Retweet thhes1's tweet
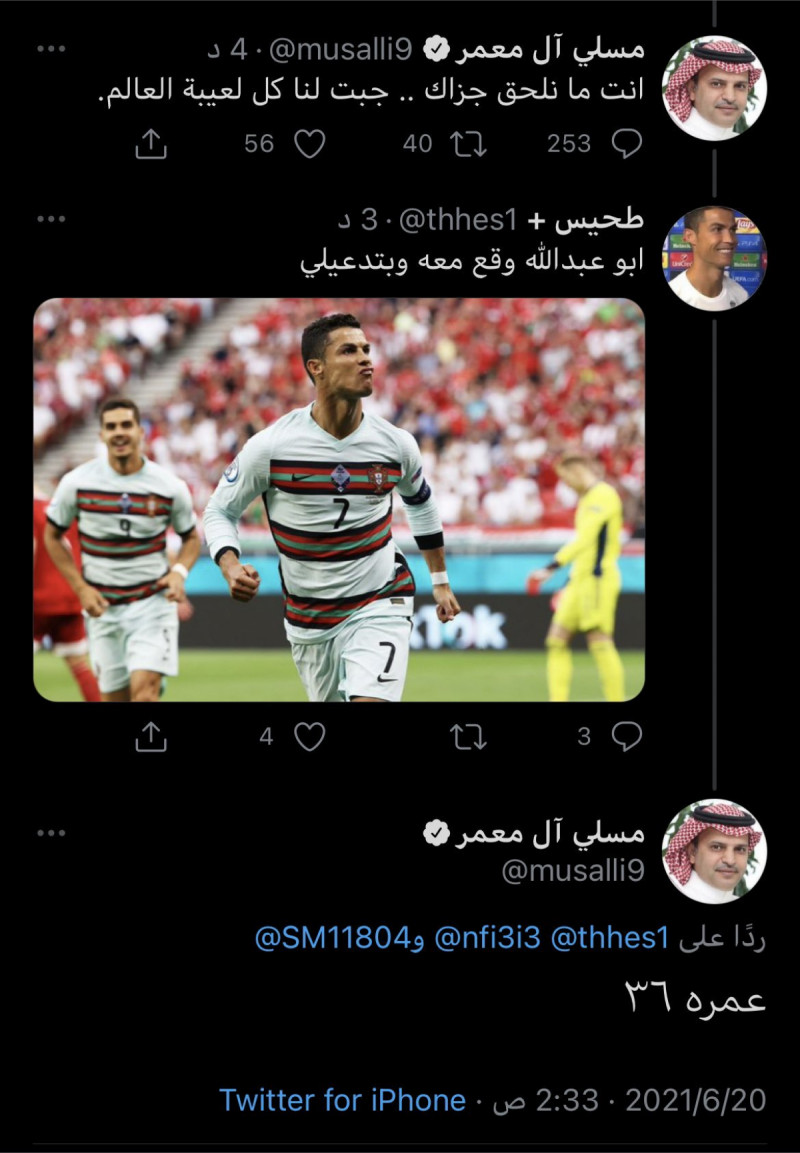 (469, 738)
